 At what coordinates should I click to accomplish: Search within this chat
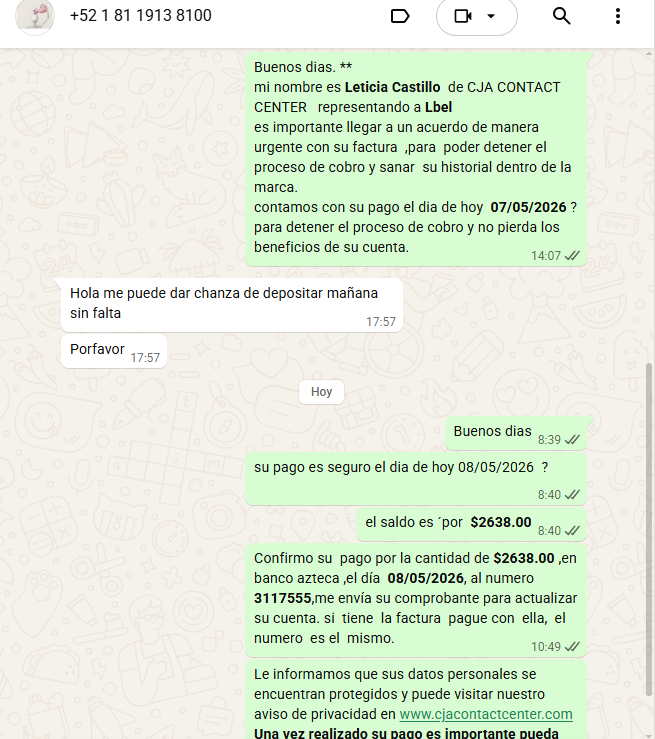coord(561,16)
